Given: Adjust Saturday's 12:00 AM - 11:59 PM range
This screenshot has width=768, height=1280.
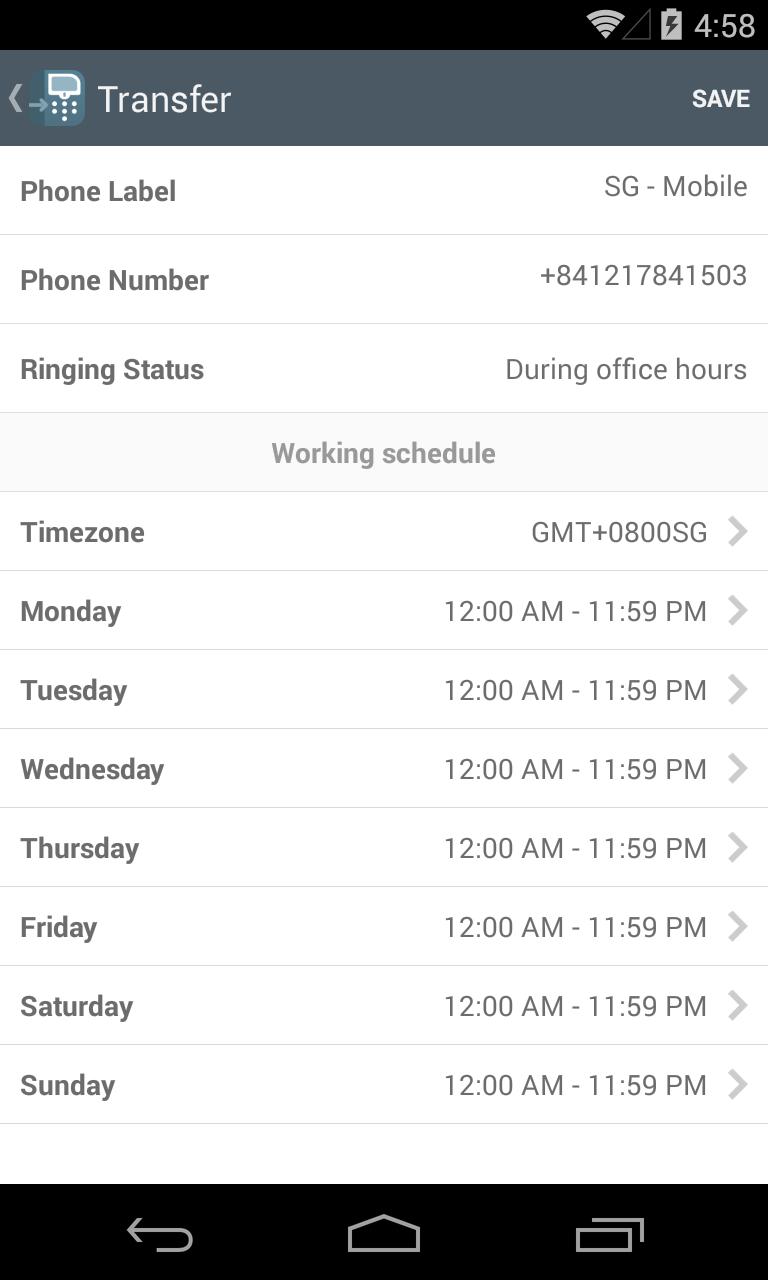Looking at the screenshot, I should pyautogui.click(x=737, y=1006).
